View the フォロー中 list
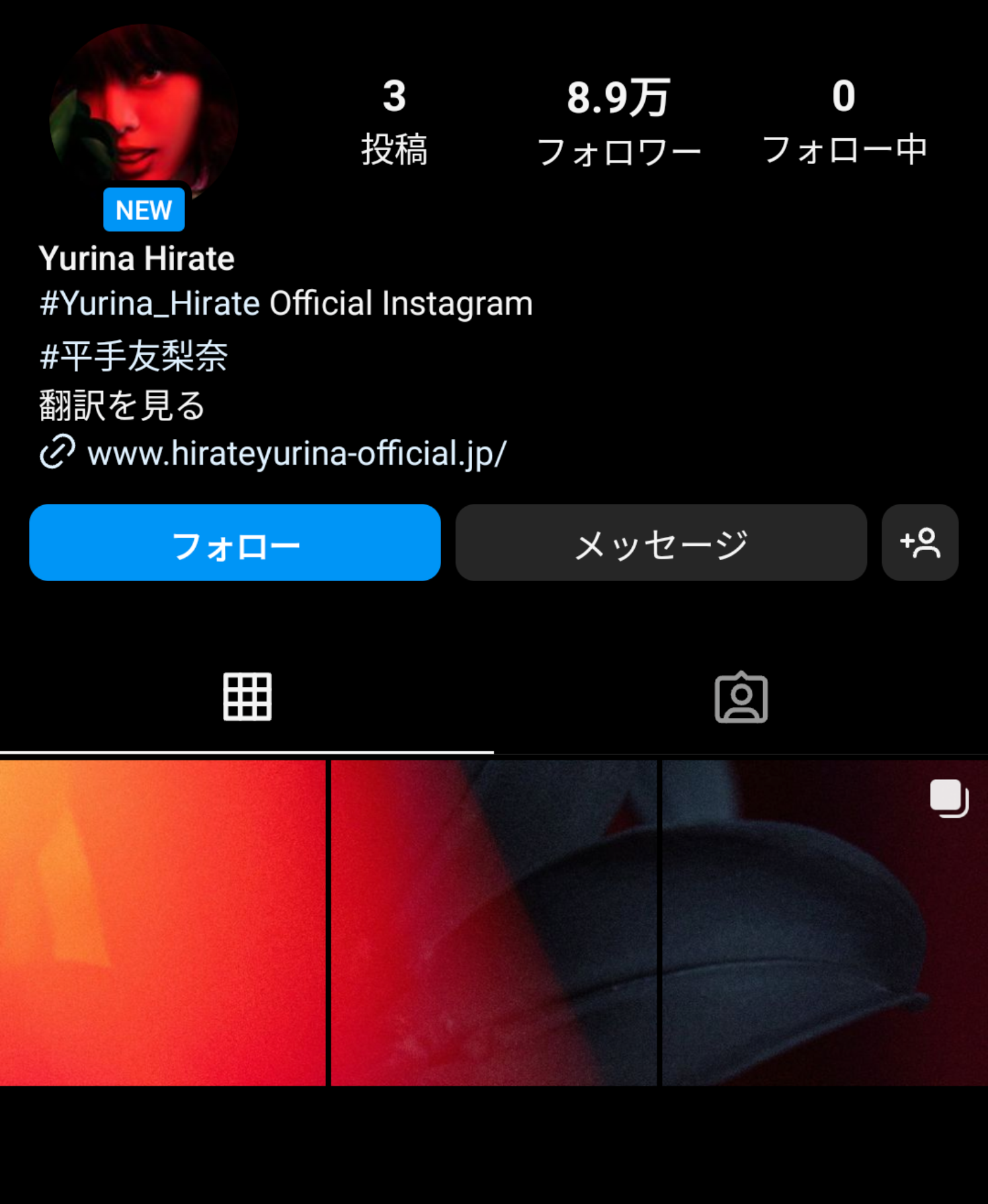 point(844,122)
